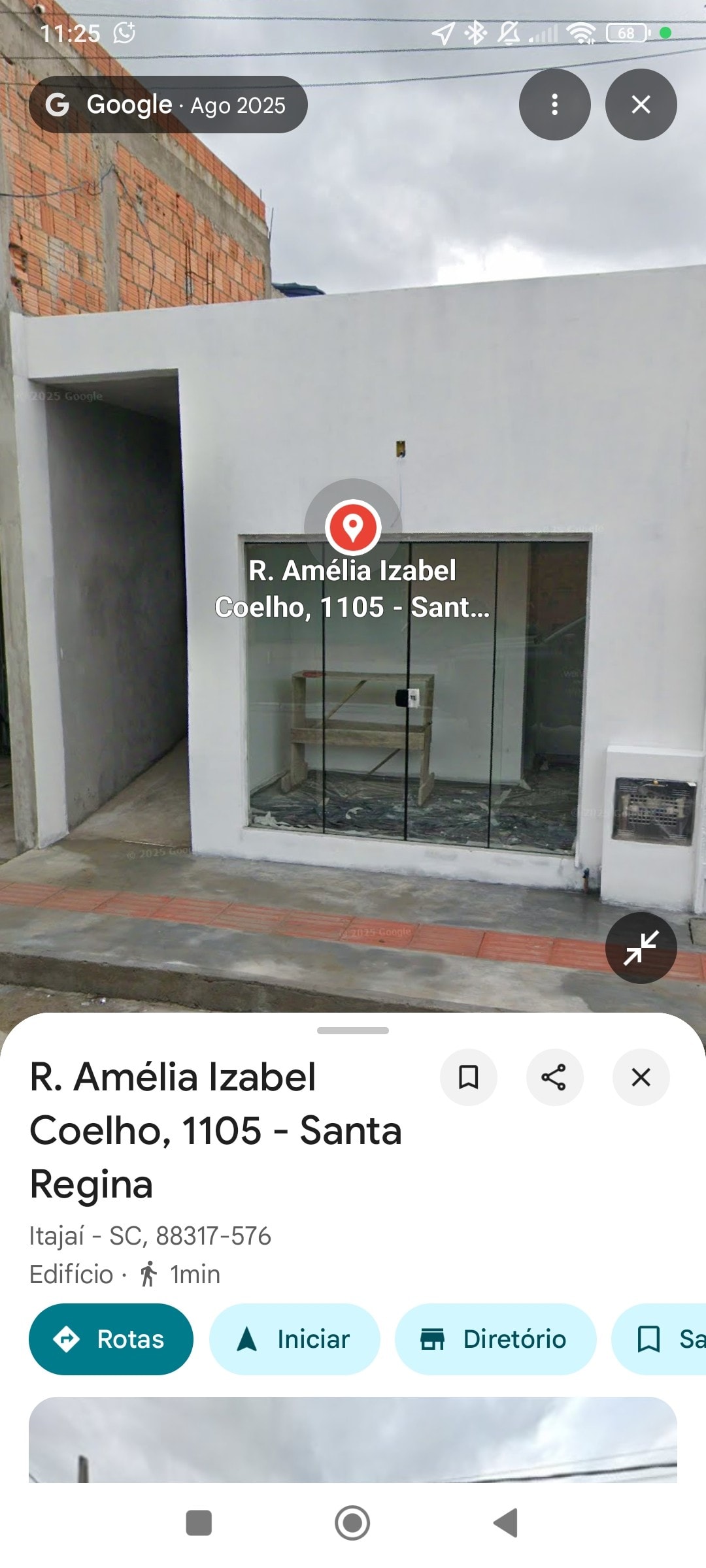The width and height of the screenshot is (706, 1568).
Task: Open the Street View overflow menu
Action: [x=554, y=105]
